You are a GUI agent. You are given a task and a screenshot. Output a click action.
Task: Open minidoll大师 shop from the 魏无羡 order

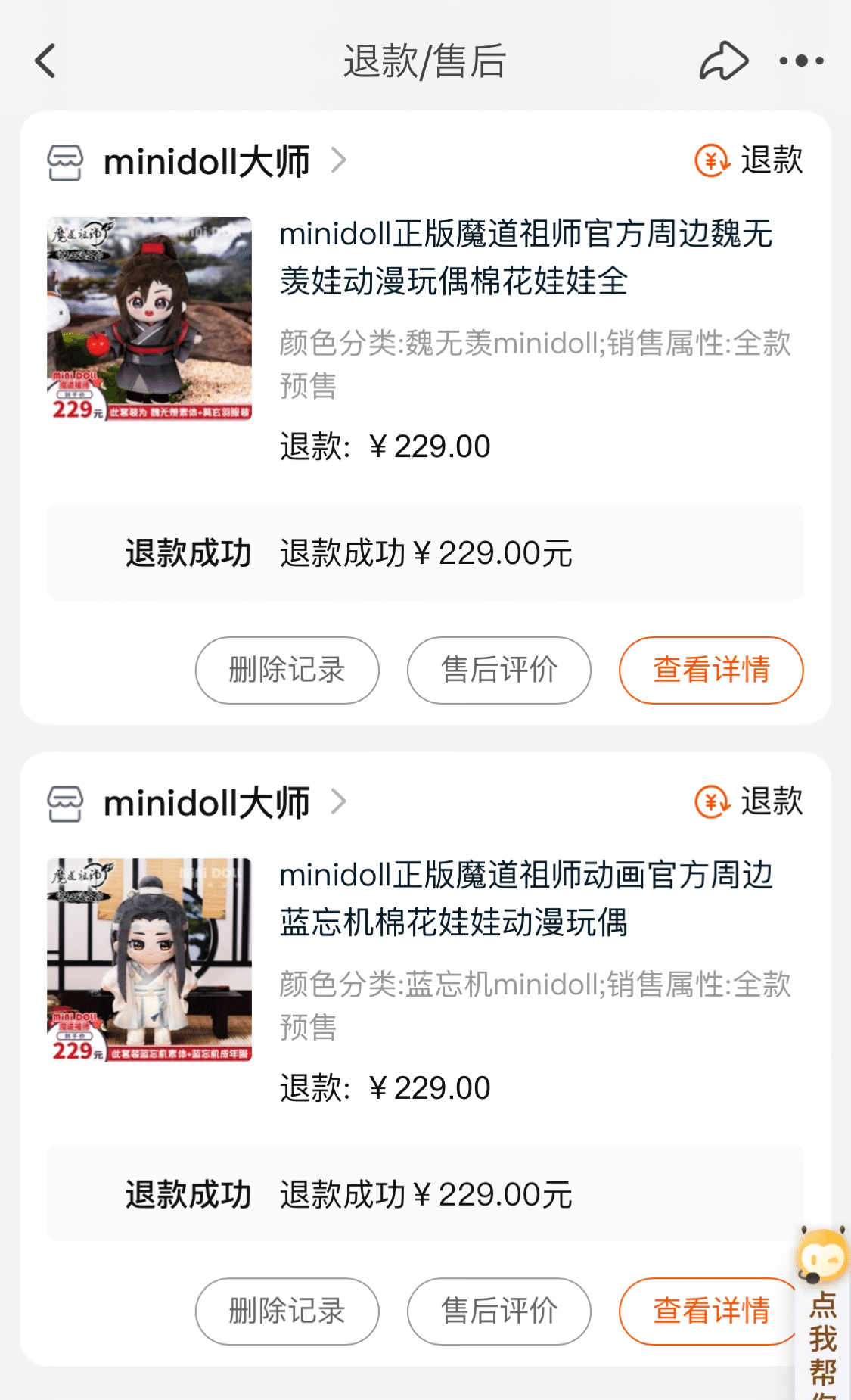pos(206,161)
